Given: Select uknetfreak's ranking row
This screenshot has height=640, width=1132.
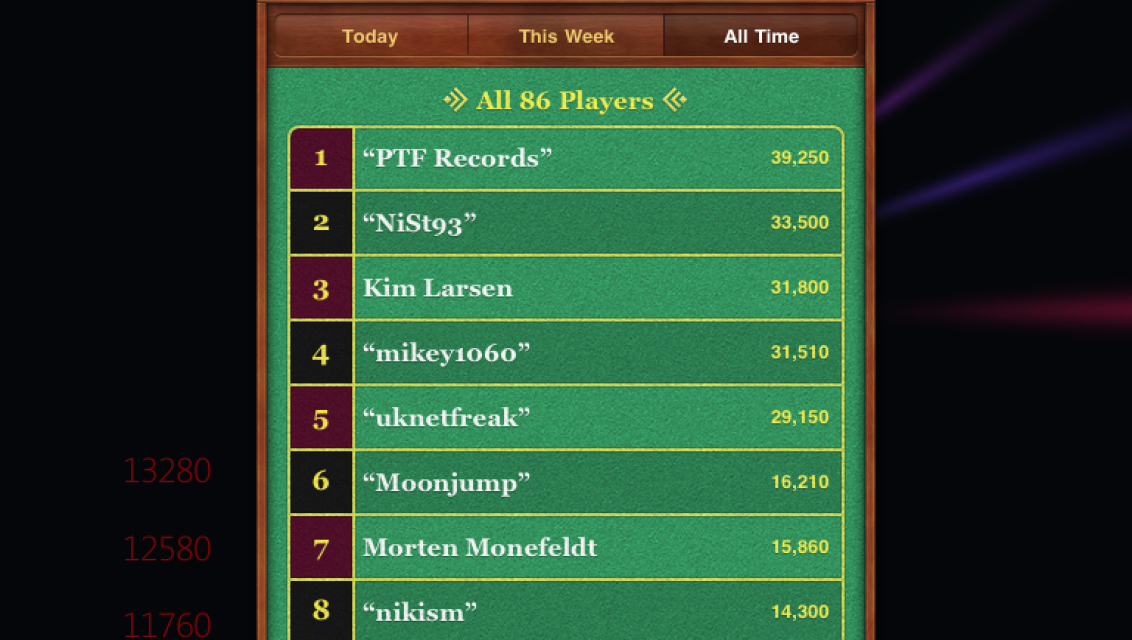Looking at the screenshot, I should (566, 418).
